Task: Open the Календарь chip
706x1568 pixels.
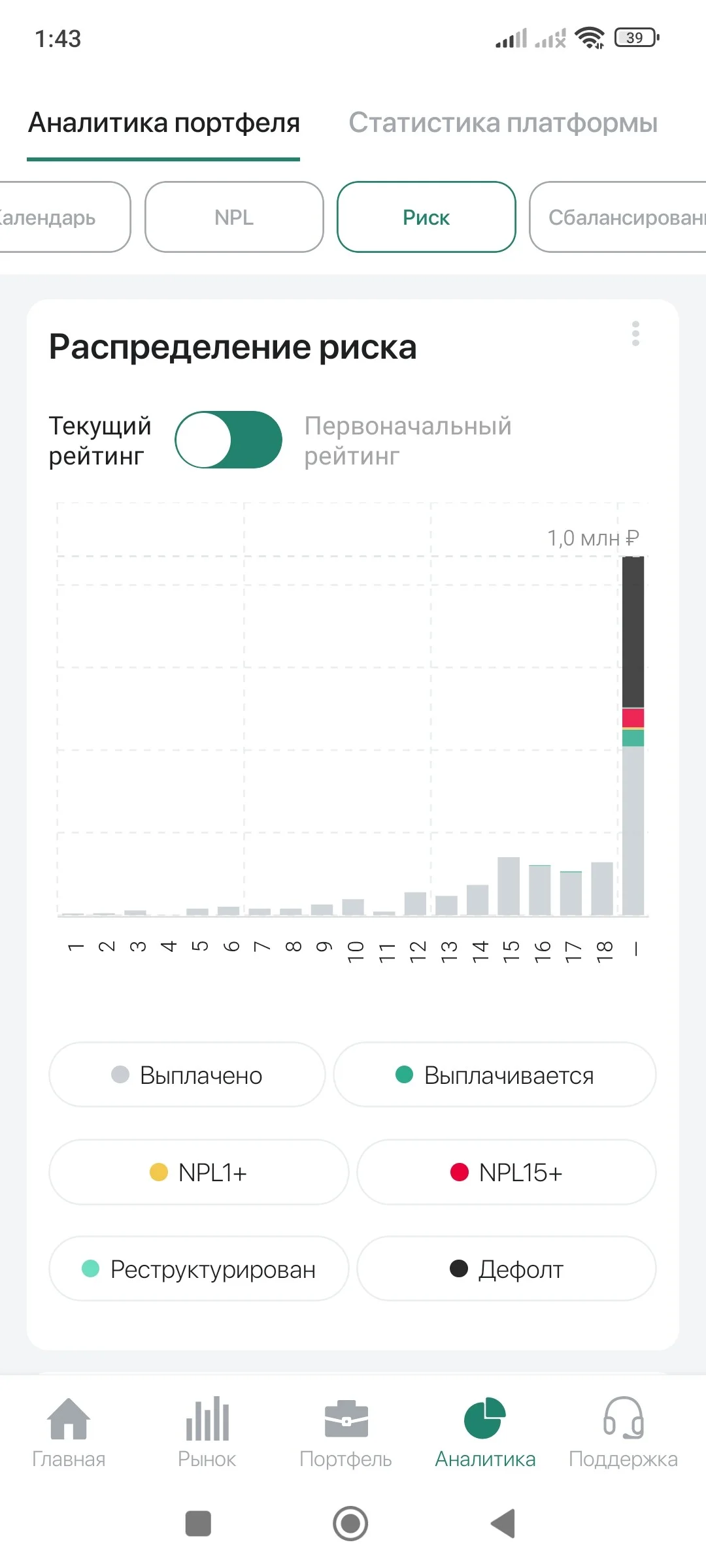Action: [64, 217]
